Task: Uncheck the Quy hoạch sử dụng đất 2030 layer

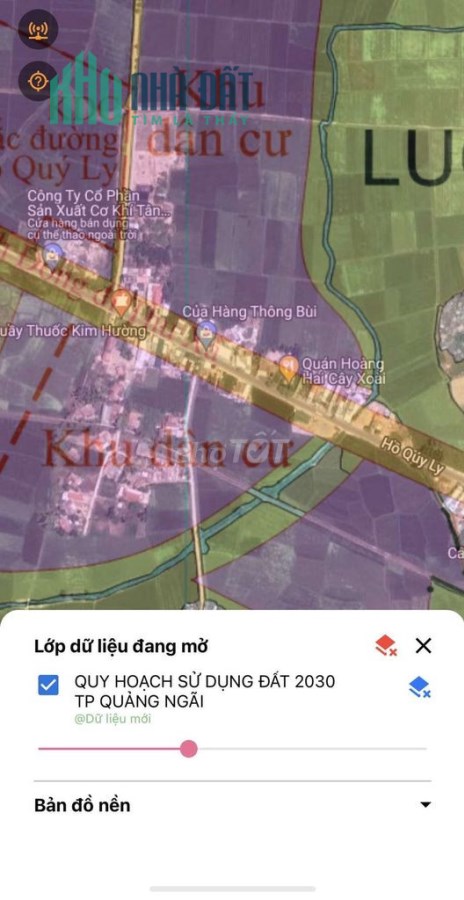Action: click(48, 685)
